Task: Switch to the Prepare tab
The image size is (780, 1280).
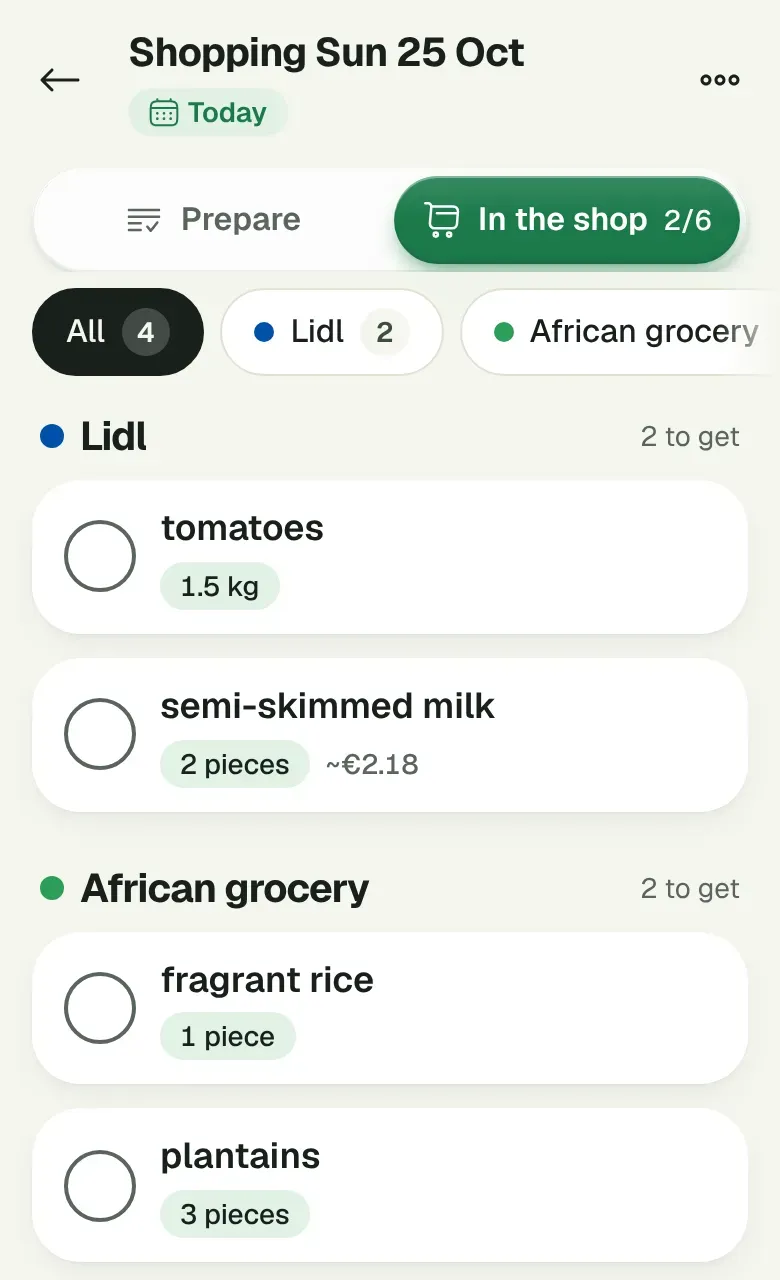Action: (214, 220)
